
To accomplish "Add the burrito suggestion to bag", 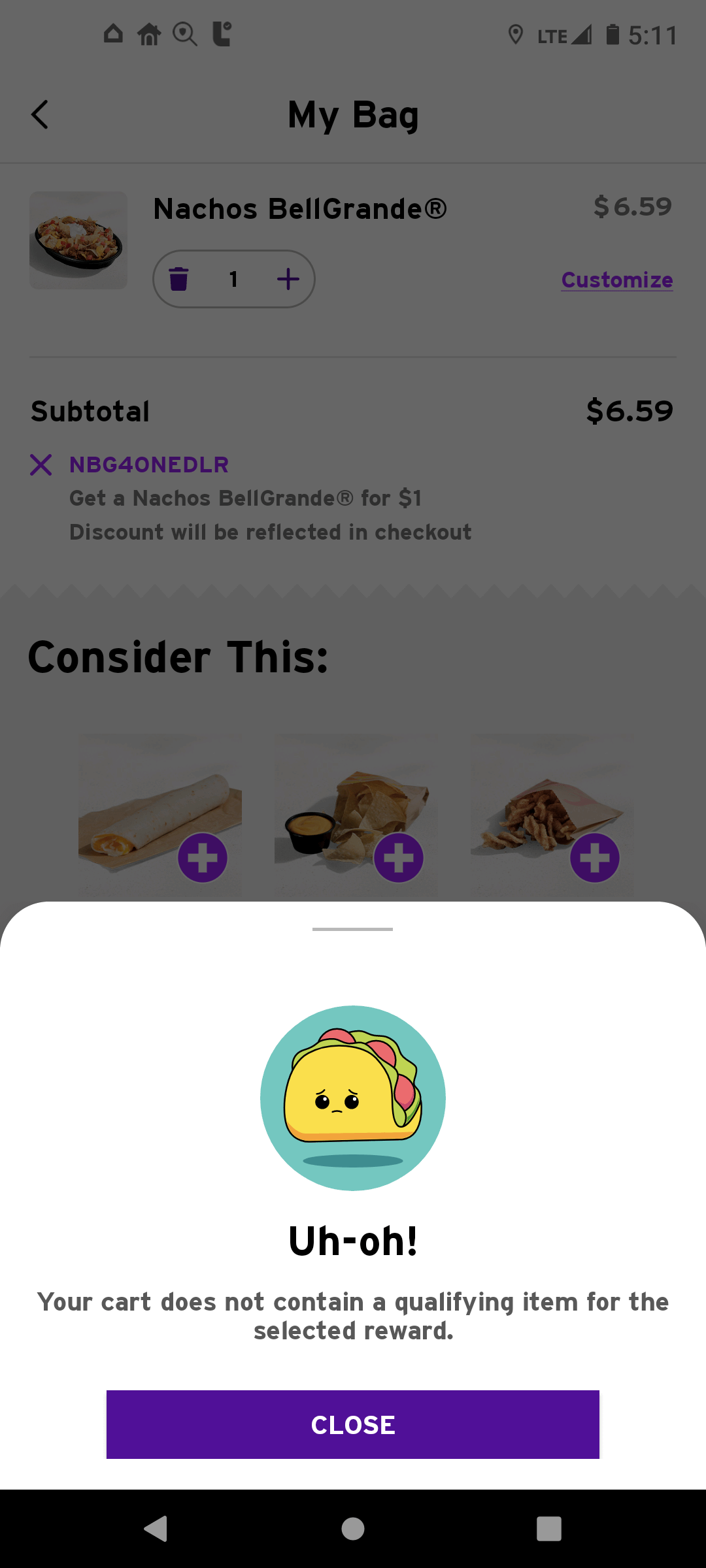I will [x=203, y=858].
